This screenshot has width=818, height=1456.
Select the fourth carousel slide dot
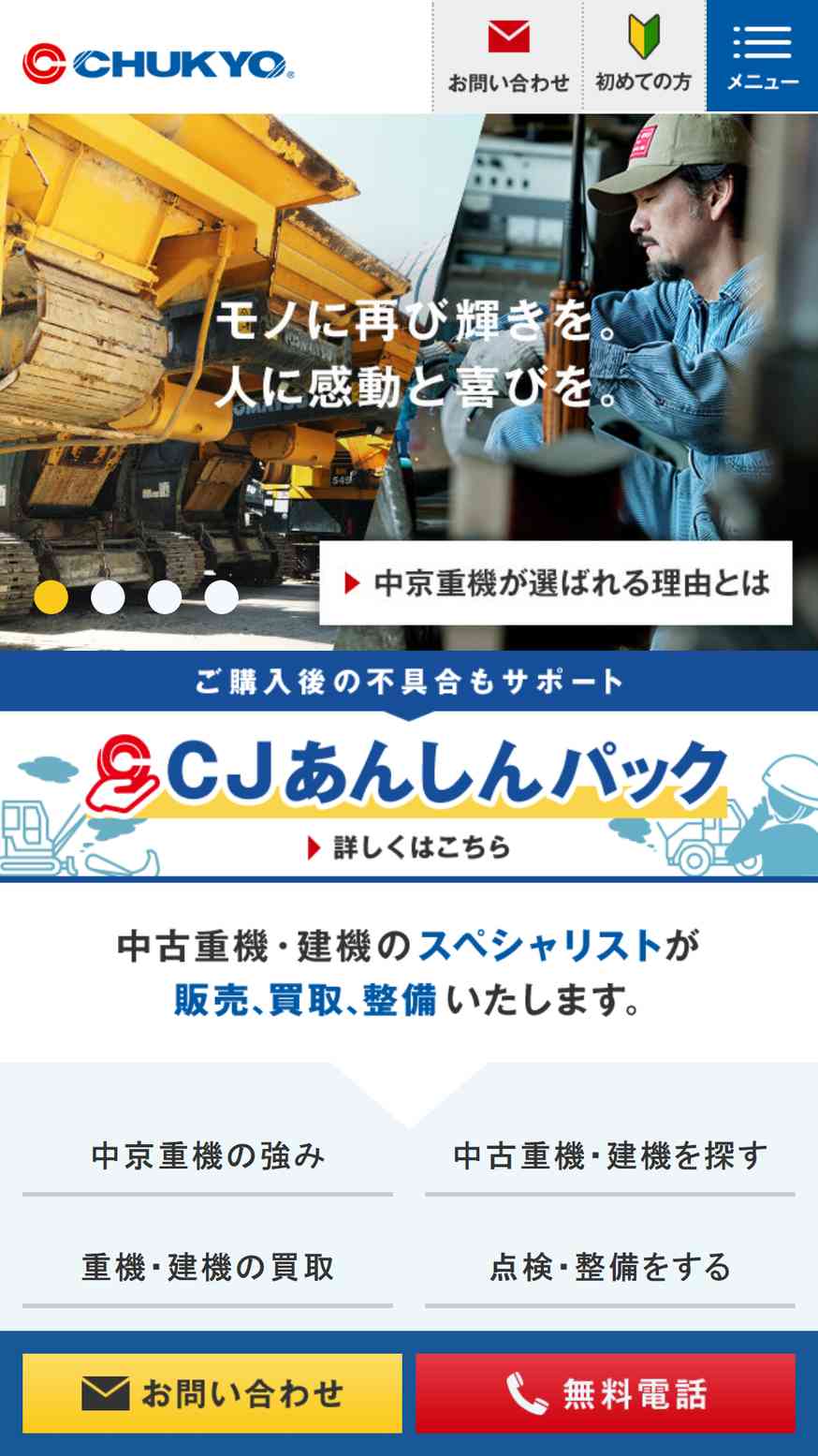(221, 597)
